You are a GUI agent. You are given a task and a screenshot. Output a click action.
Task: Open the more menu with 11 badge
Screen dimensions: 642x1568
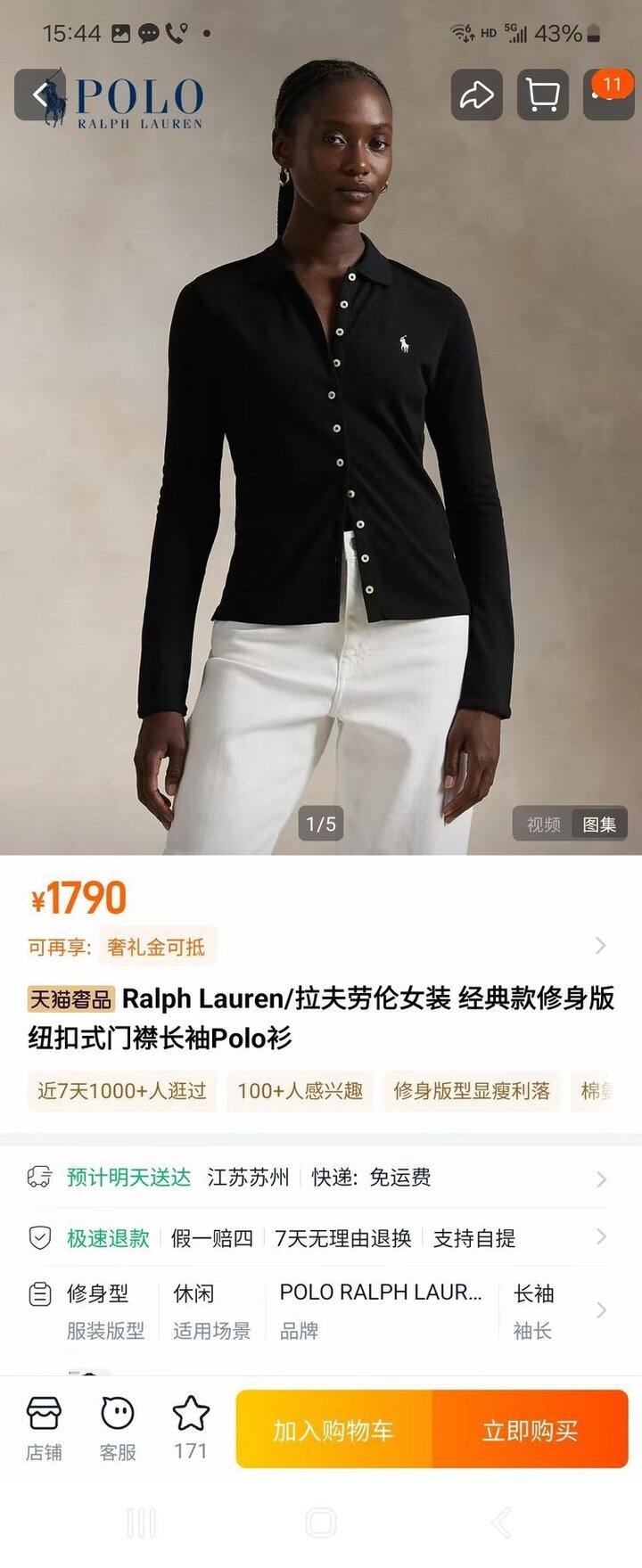(x=608, y=94)
